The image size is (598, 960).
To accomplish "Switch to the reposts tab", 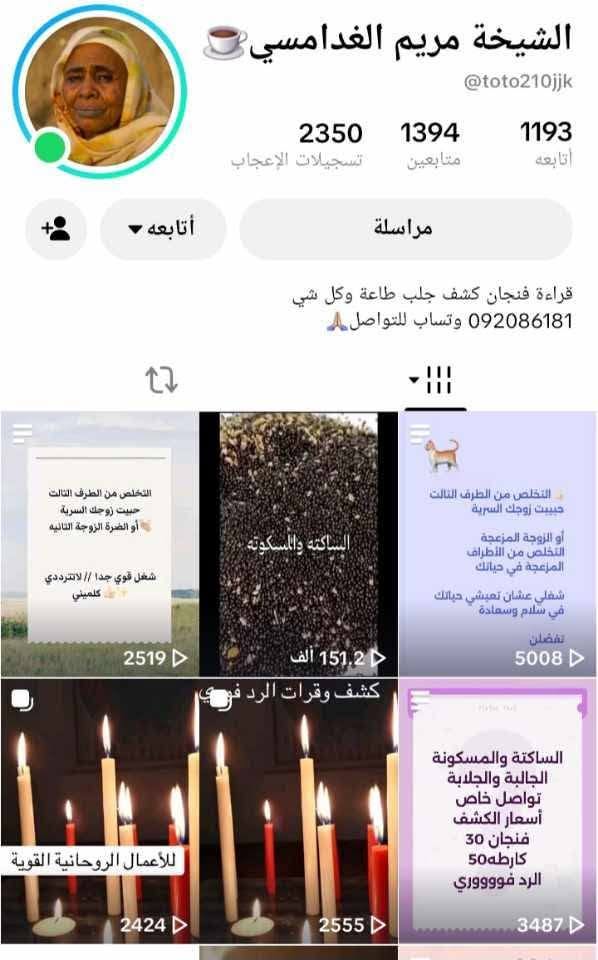I will pyautogui.click(x=162, y=380).
